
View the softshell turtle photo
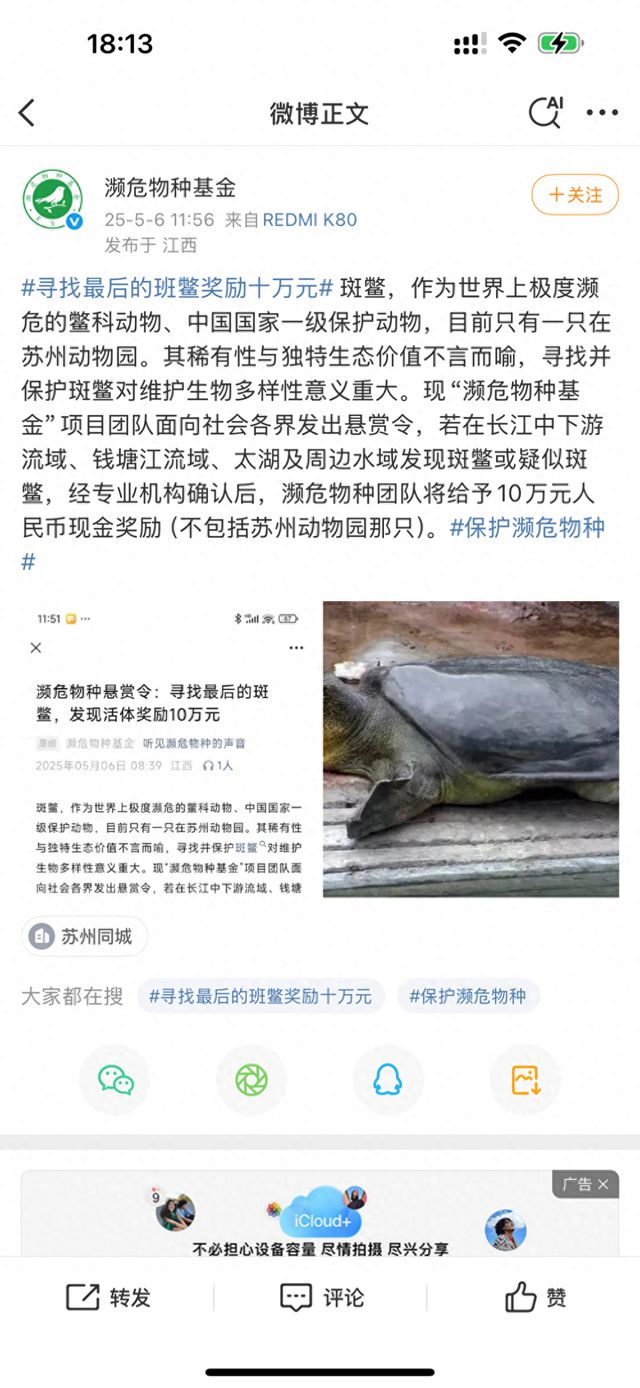coord(471,748)
